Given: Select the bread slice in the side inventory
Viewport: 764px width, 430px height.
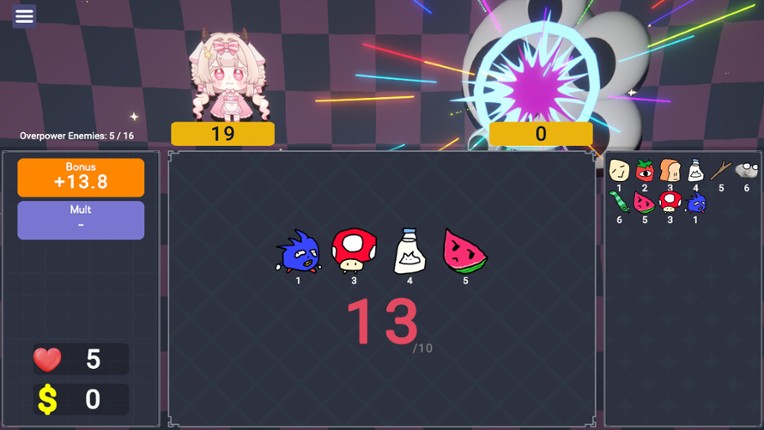Looking at the screenshot, I should [670, 171].
